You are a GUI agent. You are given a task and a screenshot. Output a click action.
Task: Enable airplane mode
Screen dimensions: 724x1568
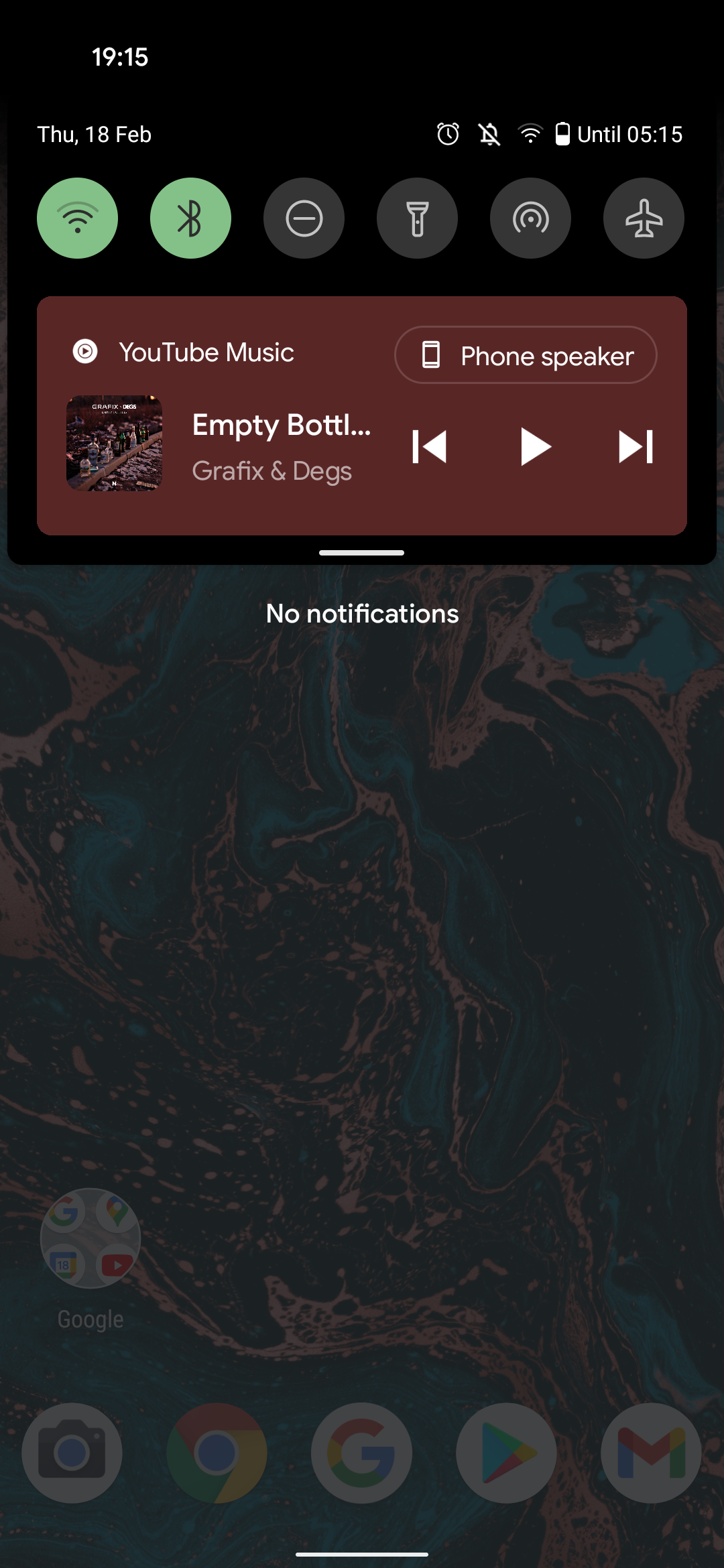click(644, 218)
